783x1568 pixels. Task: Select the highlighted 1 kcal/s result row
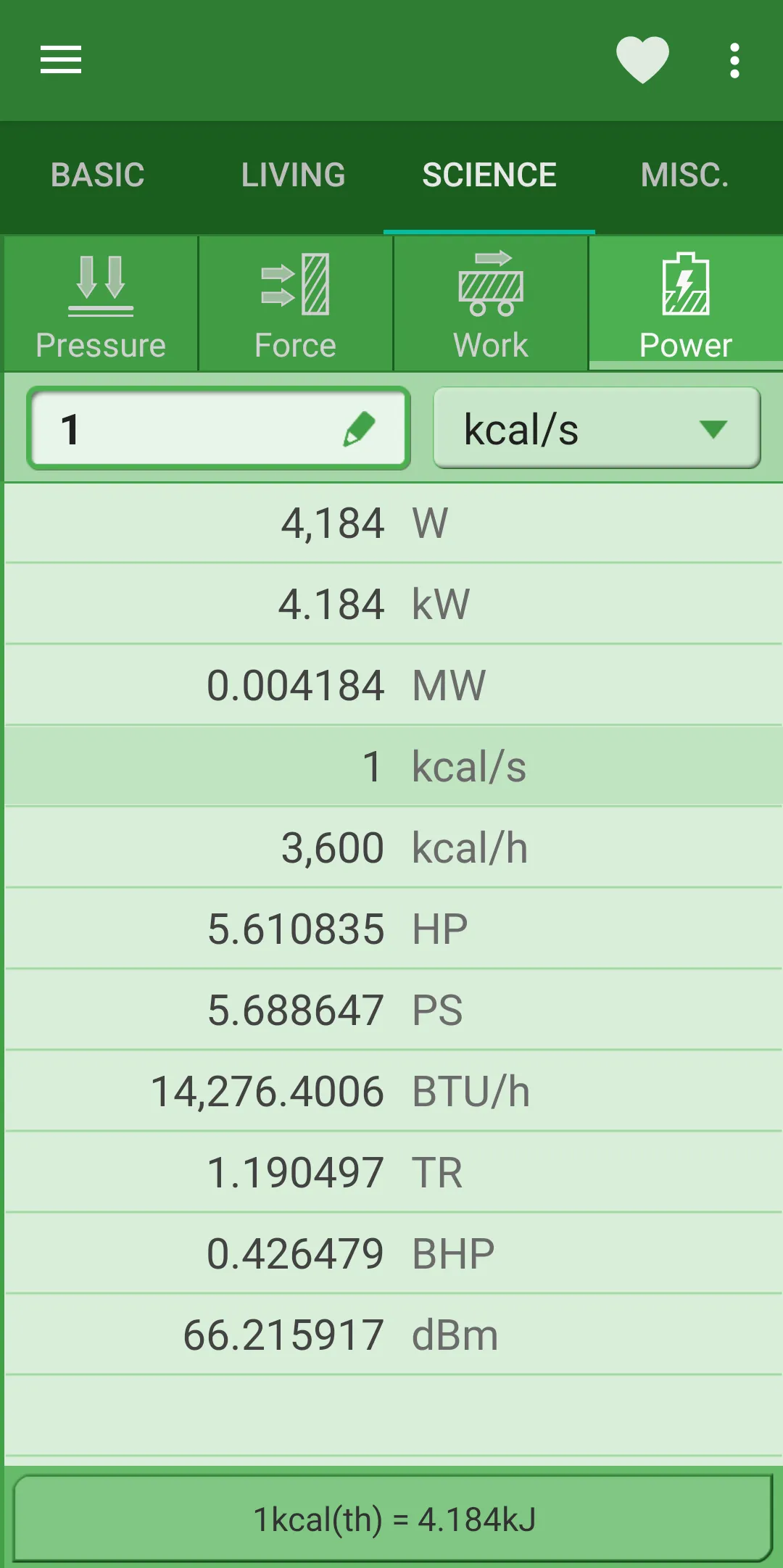tap(391, 766)
